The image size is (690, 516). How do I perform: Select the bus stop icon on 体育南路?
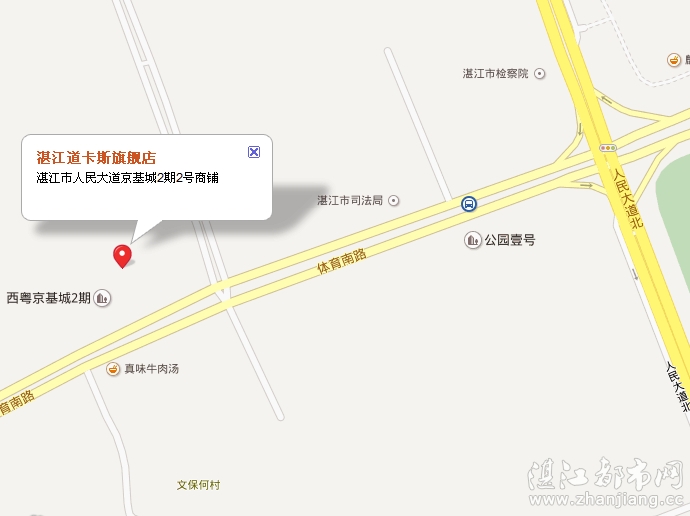pyautogui.click(x=468, y=204)
